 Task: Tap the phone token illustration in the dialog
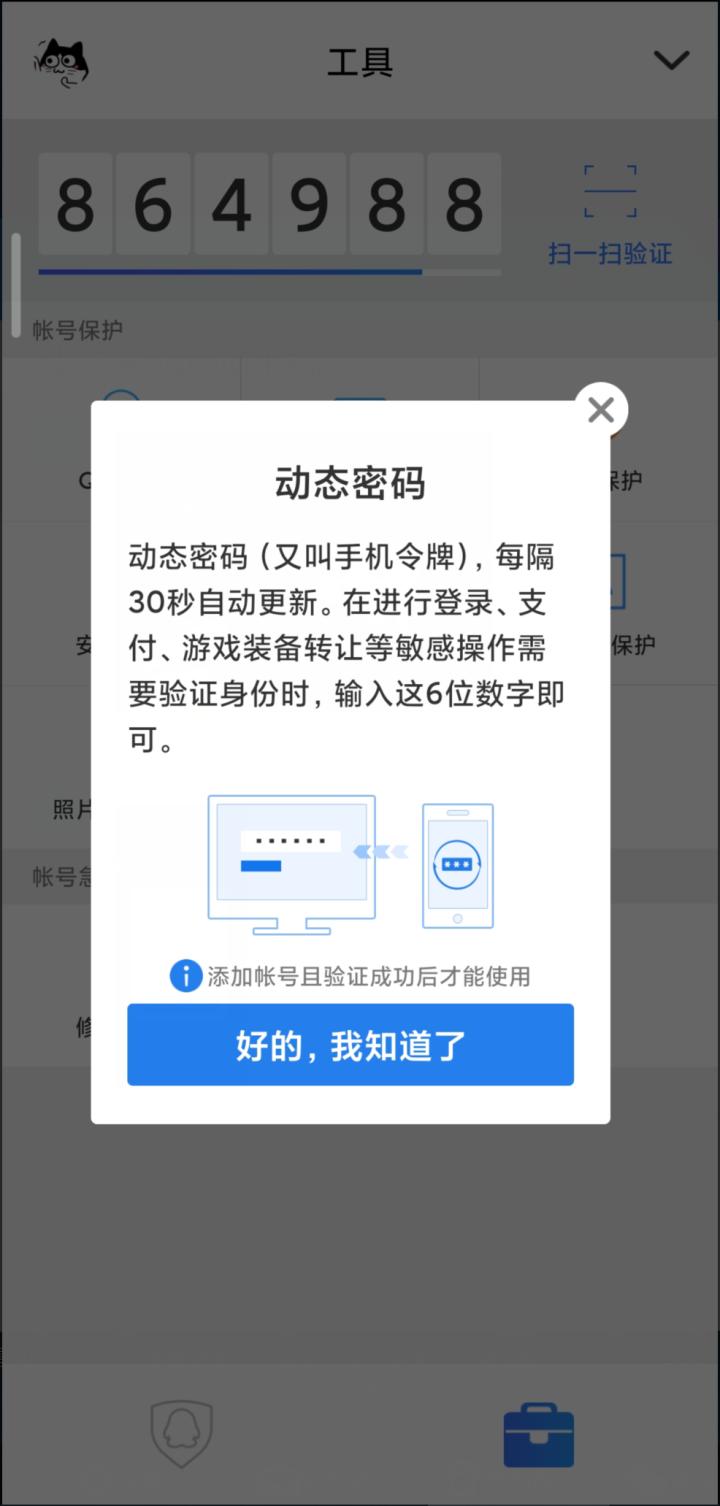(x=457, y=866)
